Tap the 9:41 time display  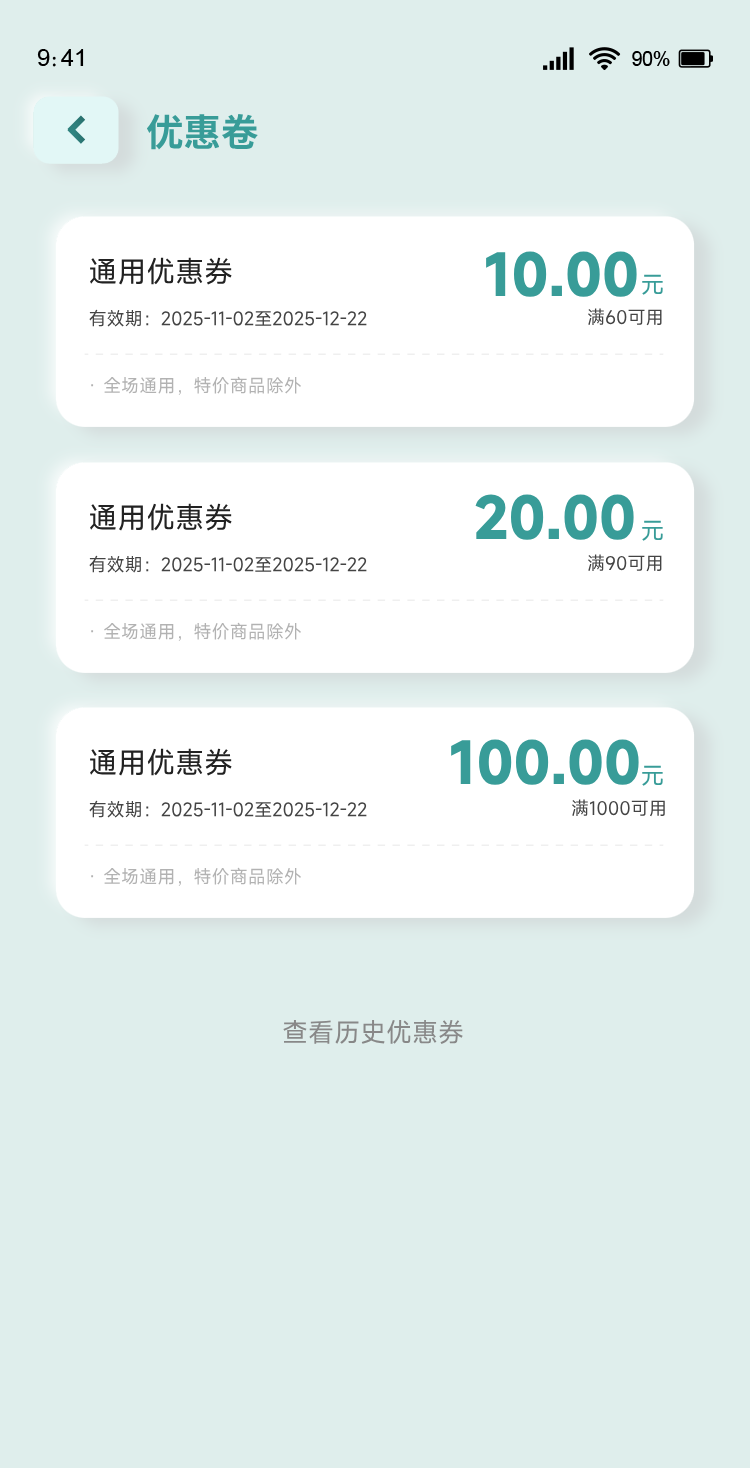[62, 59]
